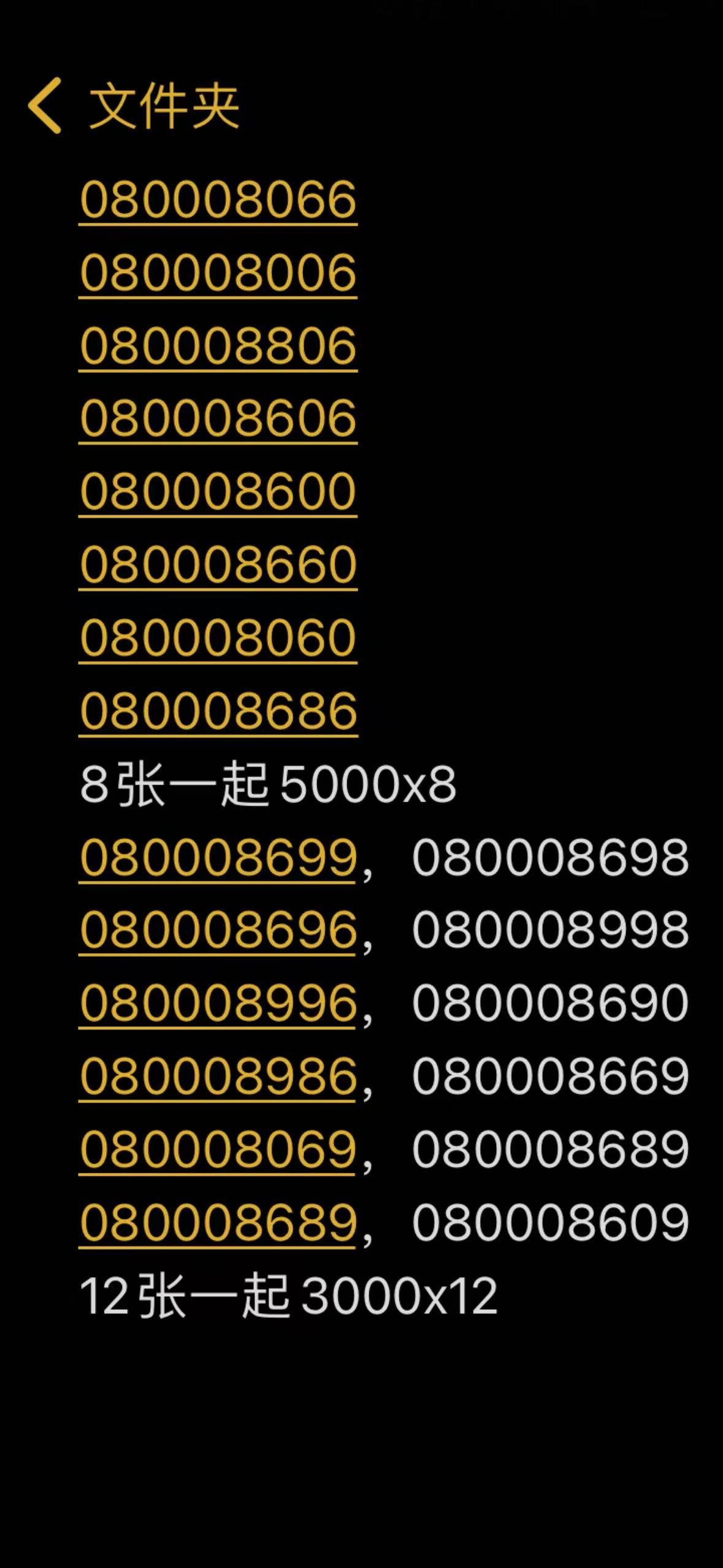Viewport: 723px width, 1568px height.
Task: Select the 080008806 number link
Action: point(218,346)
